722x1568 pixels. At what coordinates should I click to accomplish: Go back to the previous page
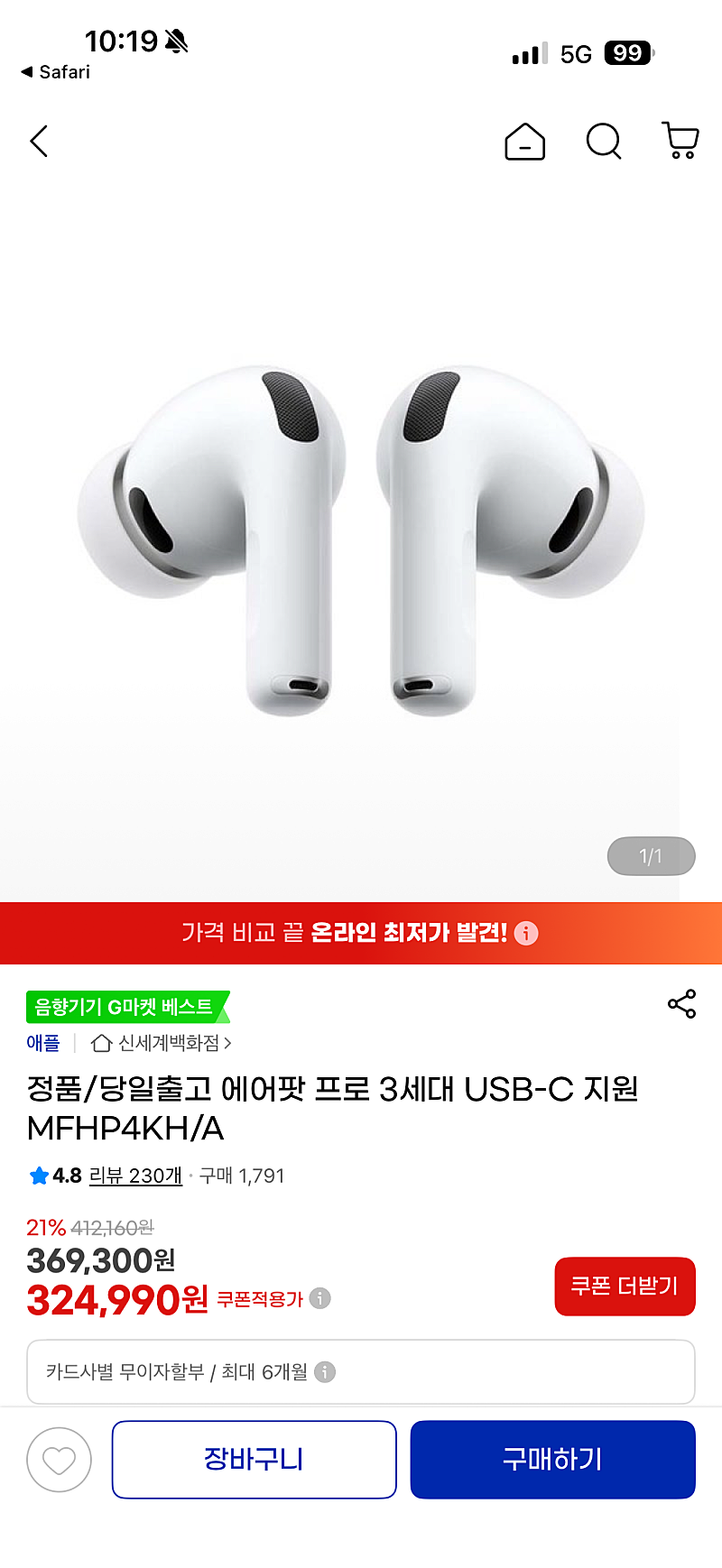pyautogui.click(x=39, y=142)
